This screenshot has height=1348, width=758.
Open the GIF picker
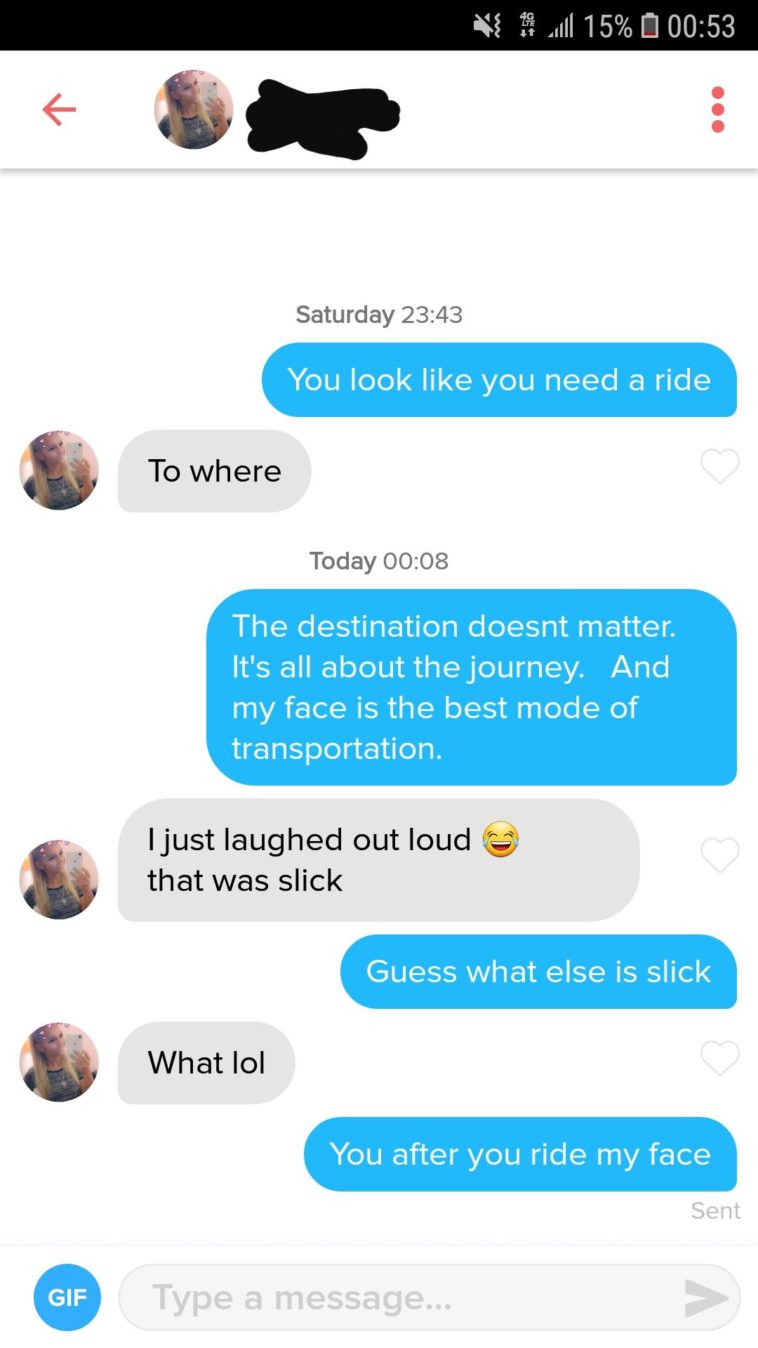68,1297
